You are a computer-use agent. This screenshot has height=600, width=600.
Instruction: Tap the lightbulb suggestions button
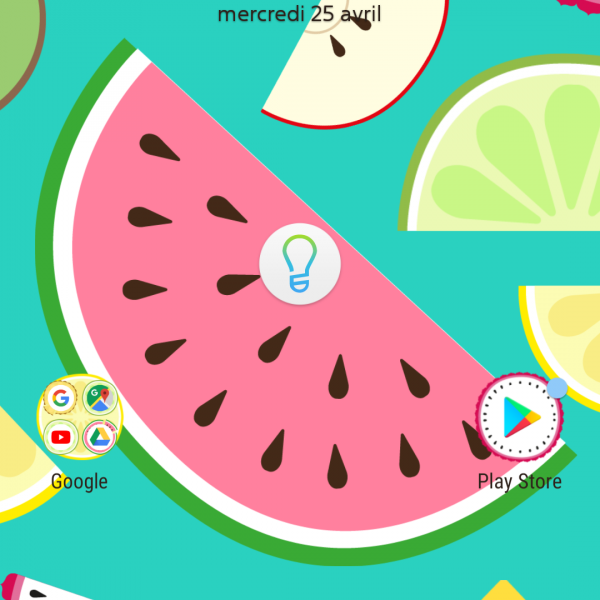[300, 265]
